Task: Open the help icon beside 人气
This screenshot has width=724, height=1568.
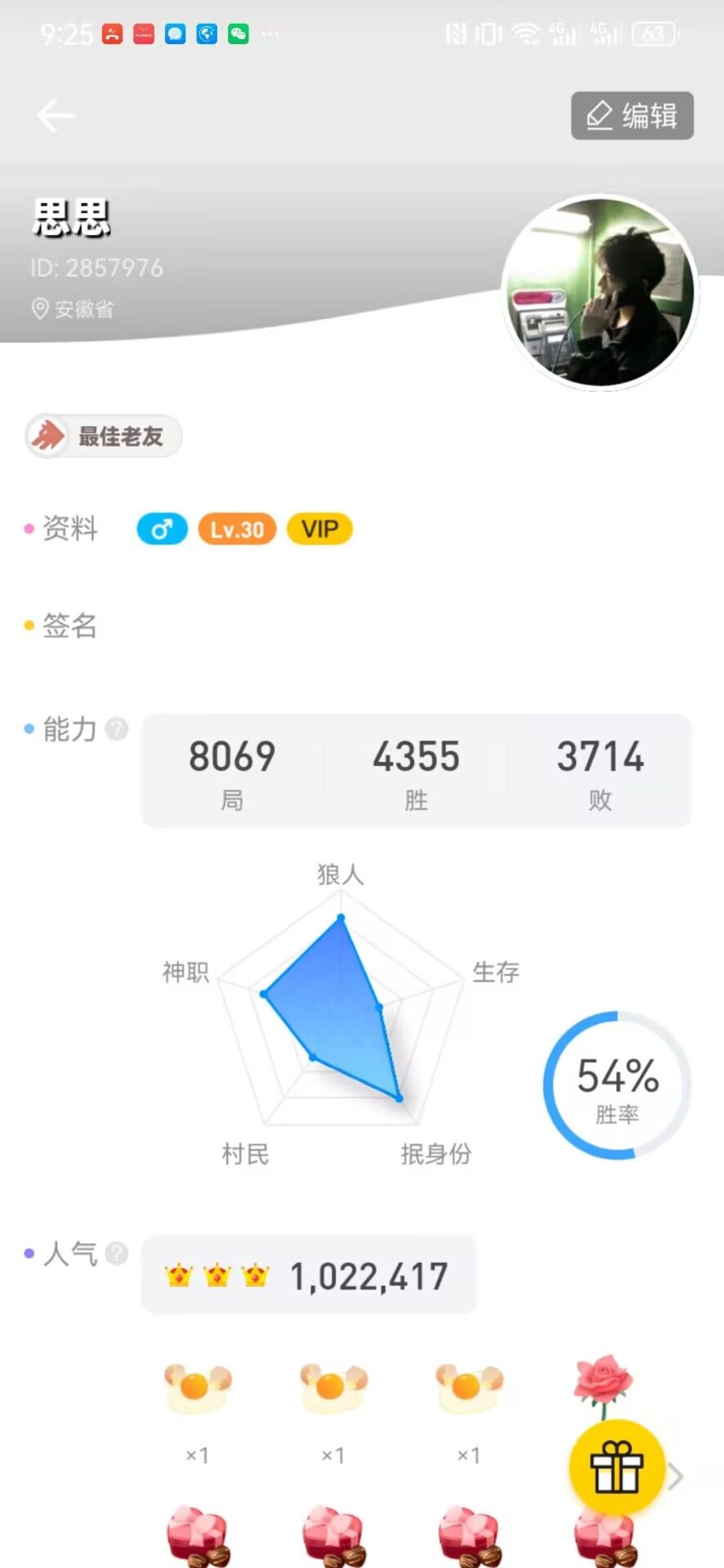Action: point(117,1253)
